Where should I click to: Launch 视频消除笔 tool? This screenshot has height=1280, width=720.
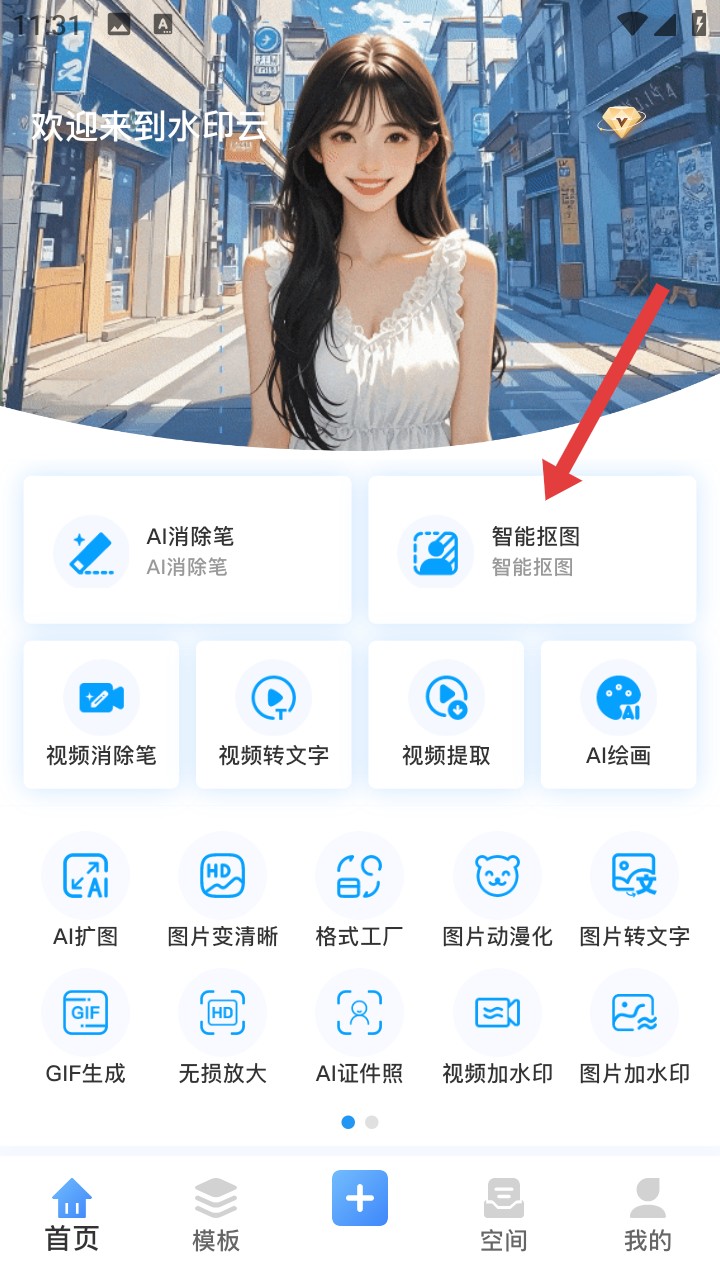click(101, 714)
